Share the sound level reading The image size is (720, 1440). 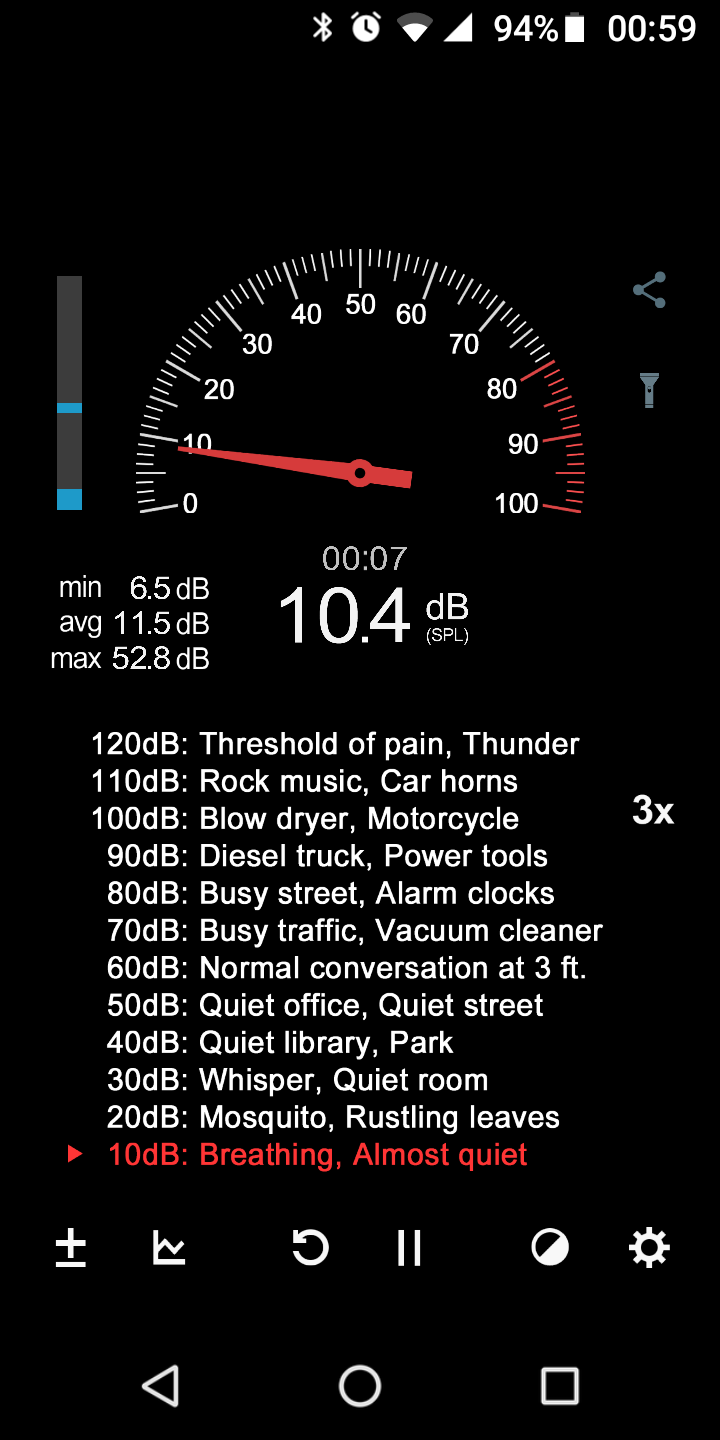649,290
